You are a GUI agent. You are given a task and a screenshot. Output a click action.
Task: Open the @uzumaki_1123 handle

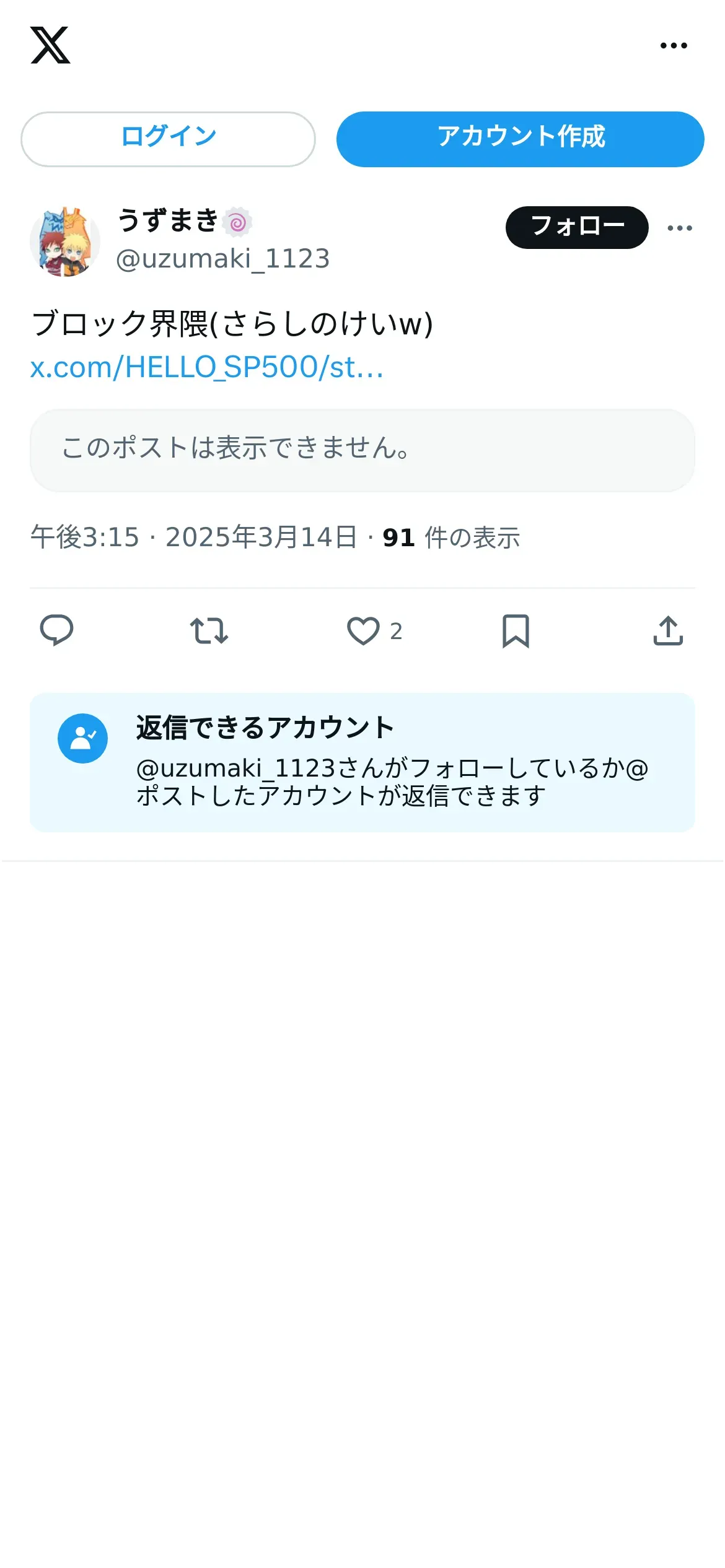[x=223, y=259]
